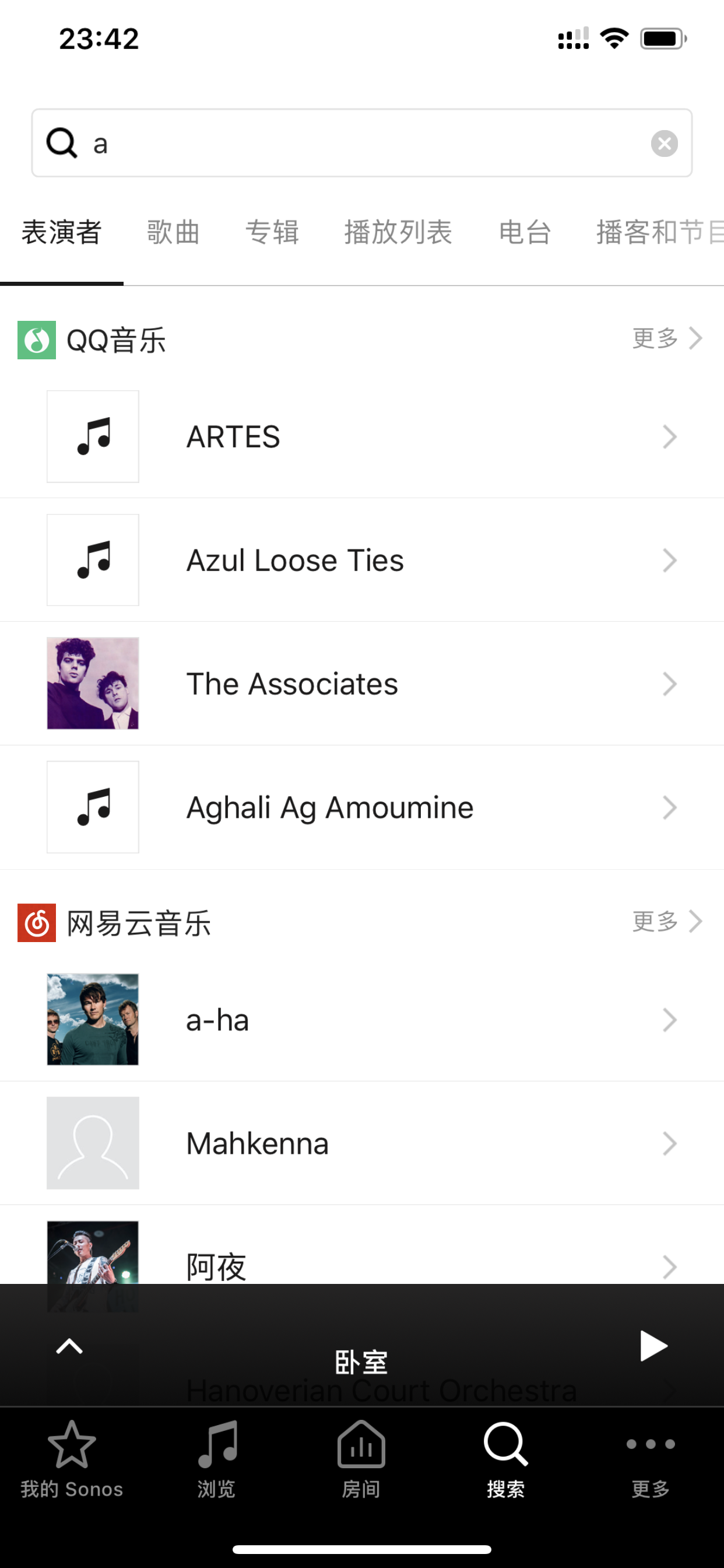The height and width of the screenshot is (1568, 724).
Task: Open the 房间 tab
Action: click(361, 1458)
